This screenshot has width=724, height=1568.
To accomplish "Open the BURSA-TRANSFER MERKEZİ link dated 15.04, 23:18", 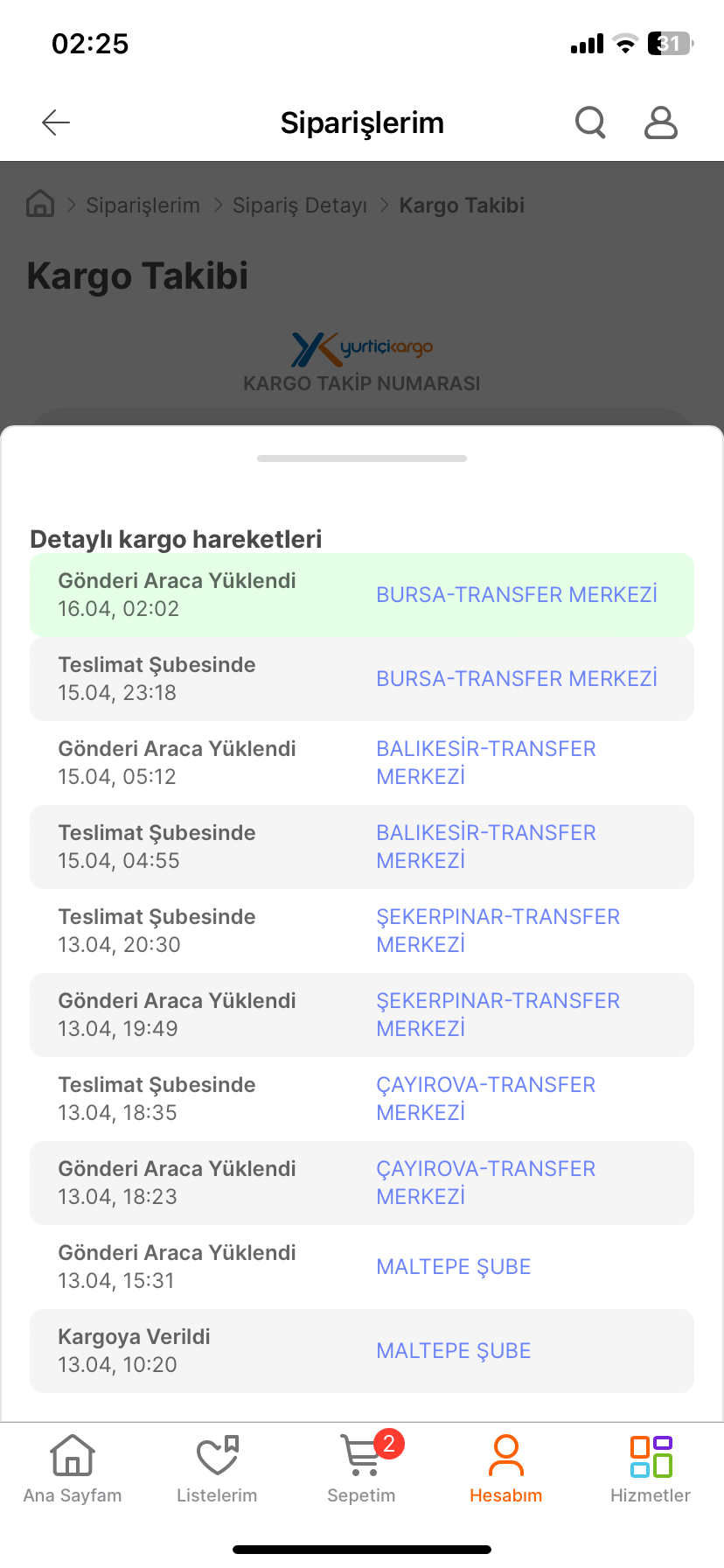I will point(516,679).
